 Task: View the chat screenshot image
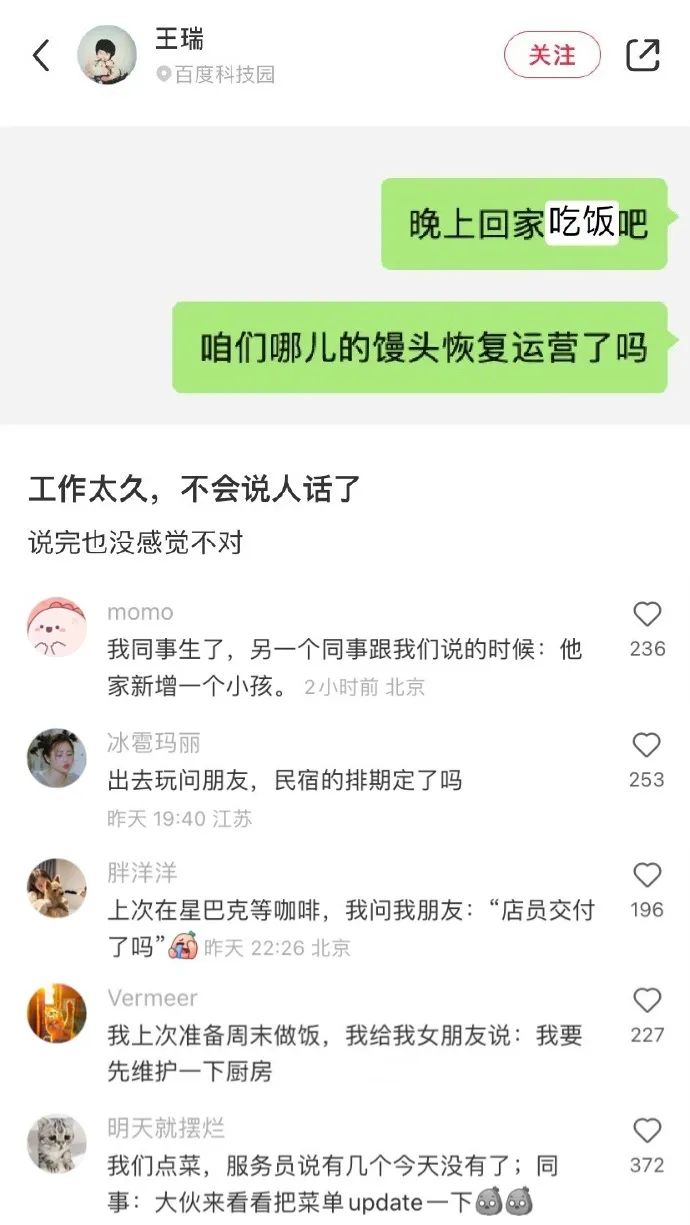pos(345,275)
